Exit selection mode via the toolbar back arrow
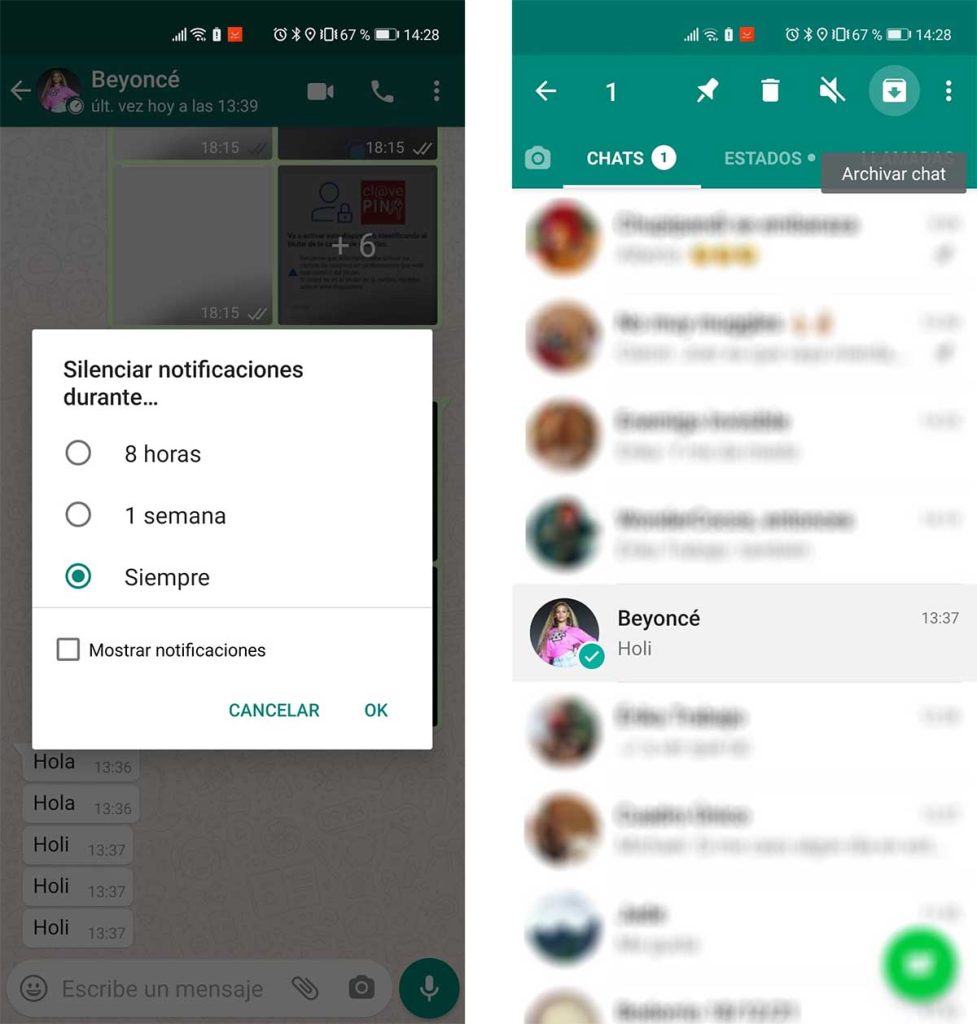 (545, 91)
